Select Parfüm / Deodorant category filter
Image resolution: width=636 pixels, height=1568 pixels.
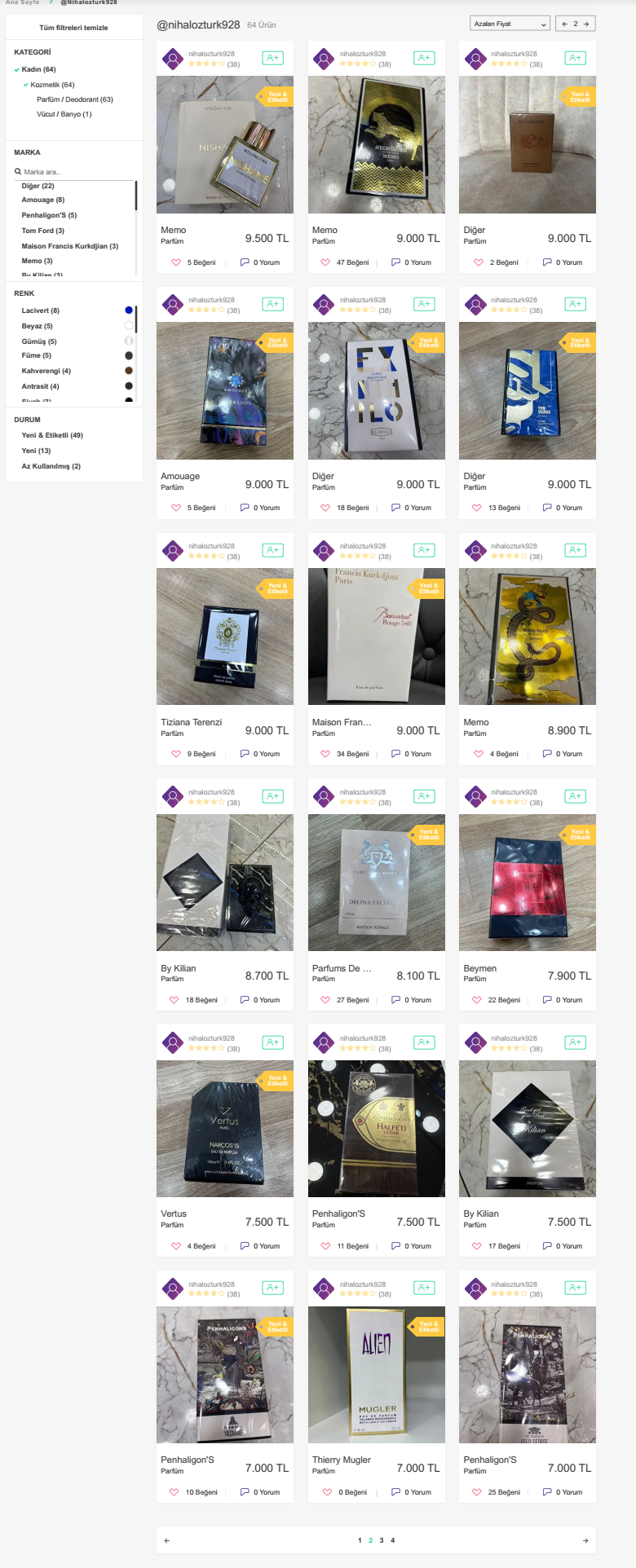pos(74,99)
